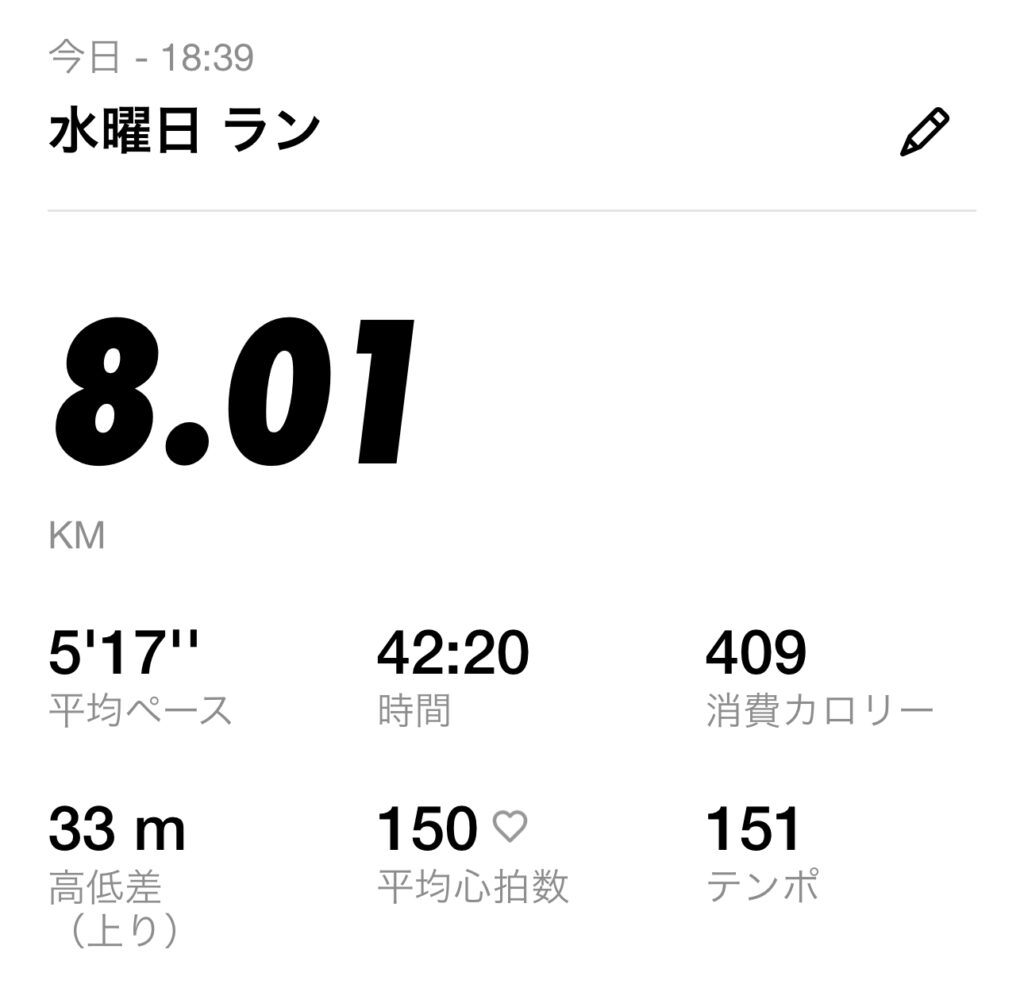The image size is (1024, 984).
Task: Tap the pencil icon to edit run title
Action: [923, 133]
